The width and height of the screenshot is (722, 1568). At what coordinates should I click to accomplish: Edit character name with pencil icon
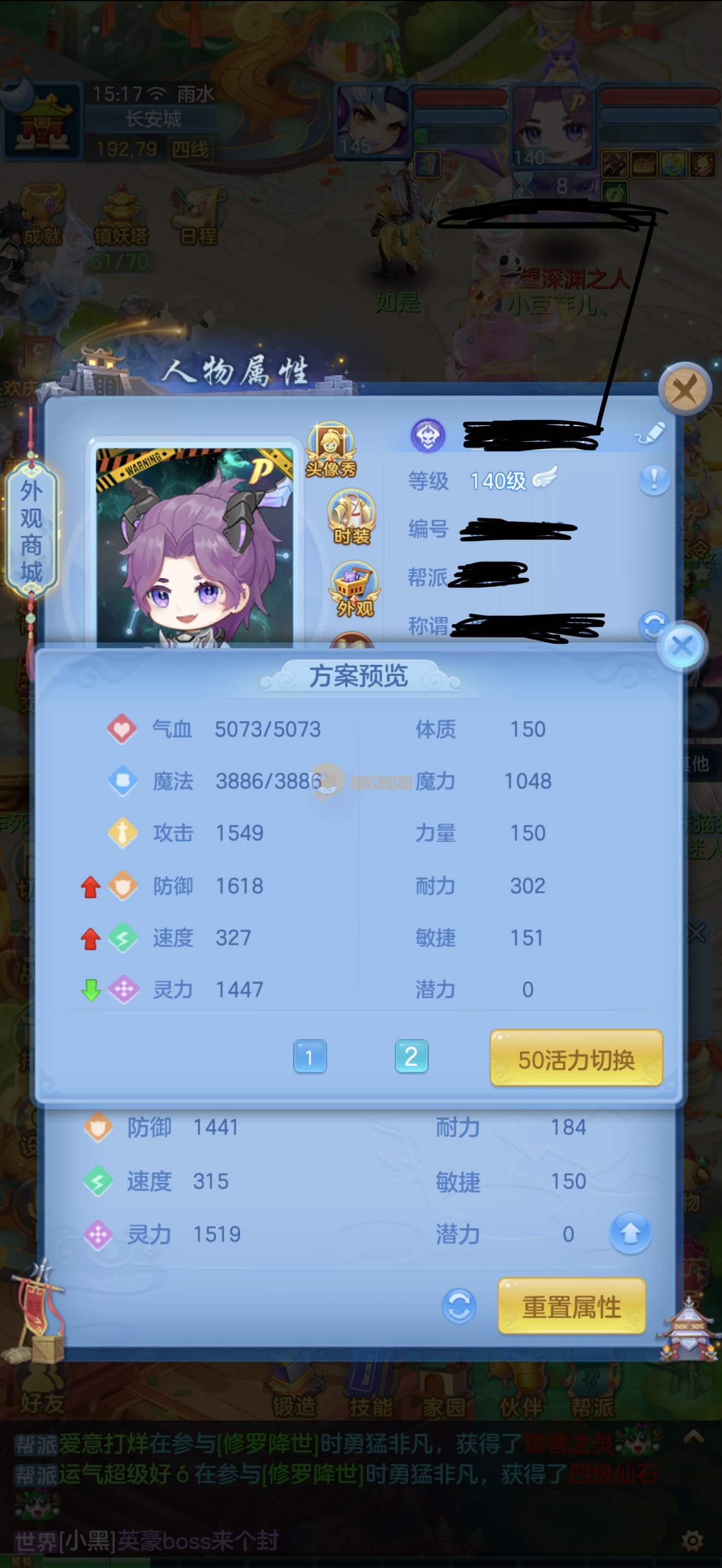(x=650, y=434)
